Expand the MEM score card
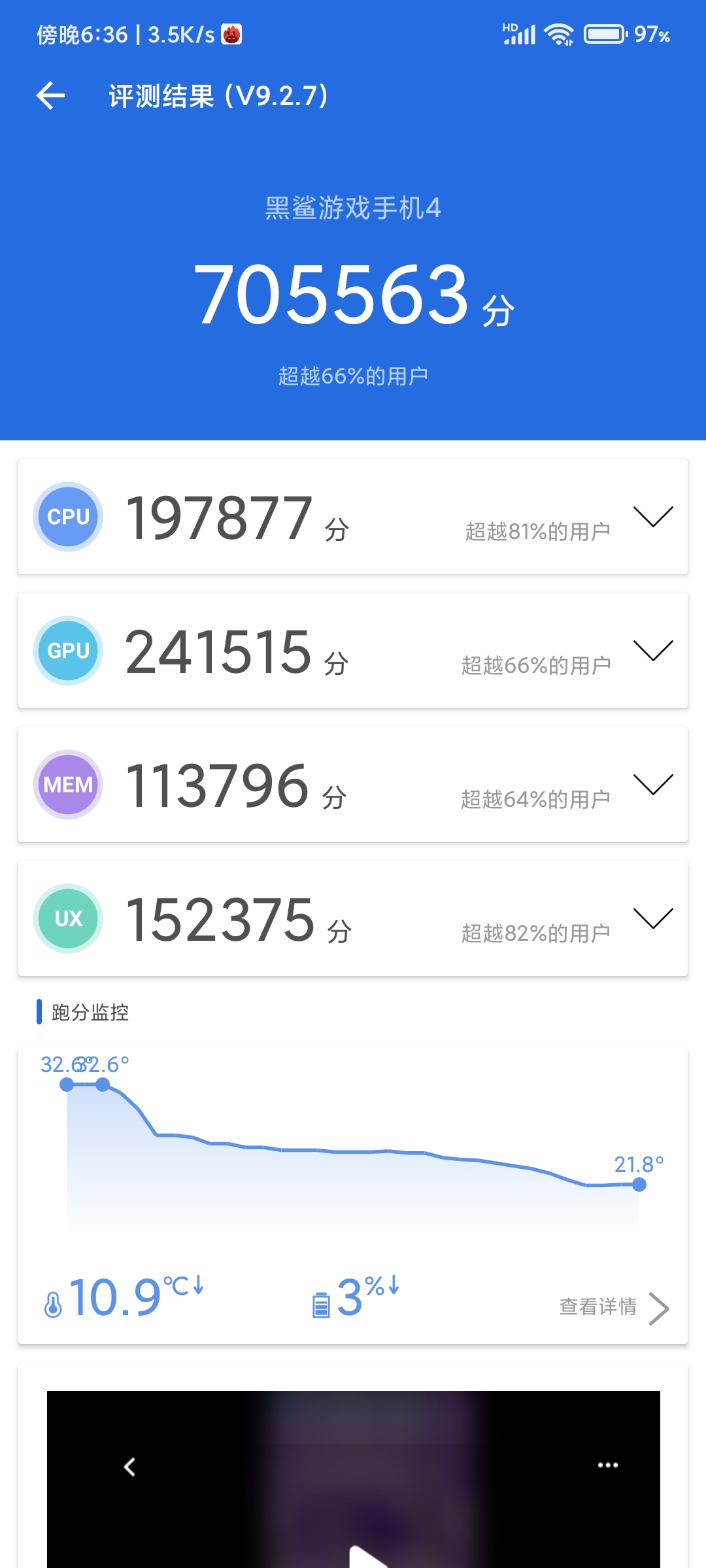Screen dimensions: 706x1568 (653, 784)
